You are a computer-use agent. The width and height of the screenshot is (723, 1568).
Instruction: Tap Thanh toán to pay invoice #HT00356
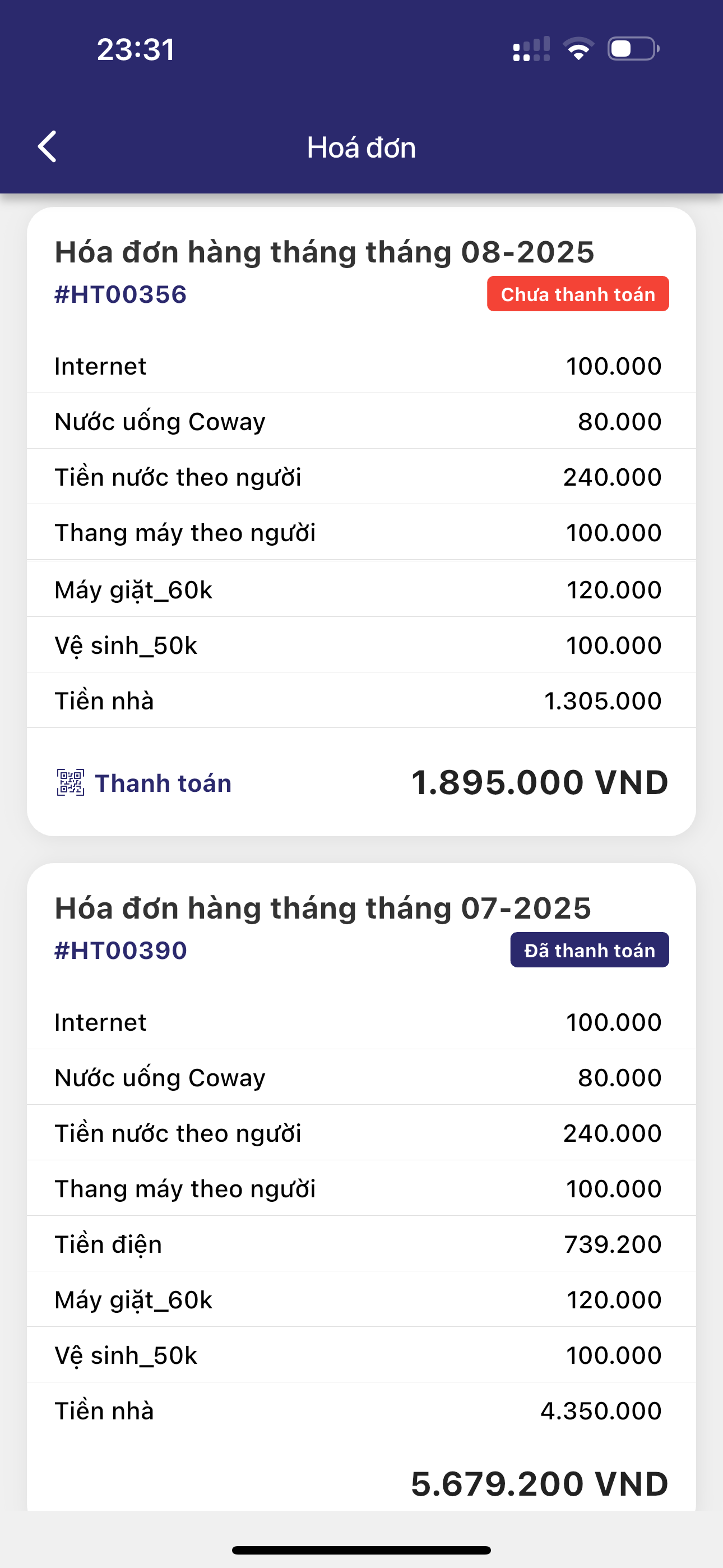(145, 783)
